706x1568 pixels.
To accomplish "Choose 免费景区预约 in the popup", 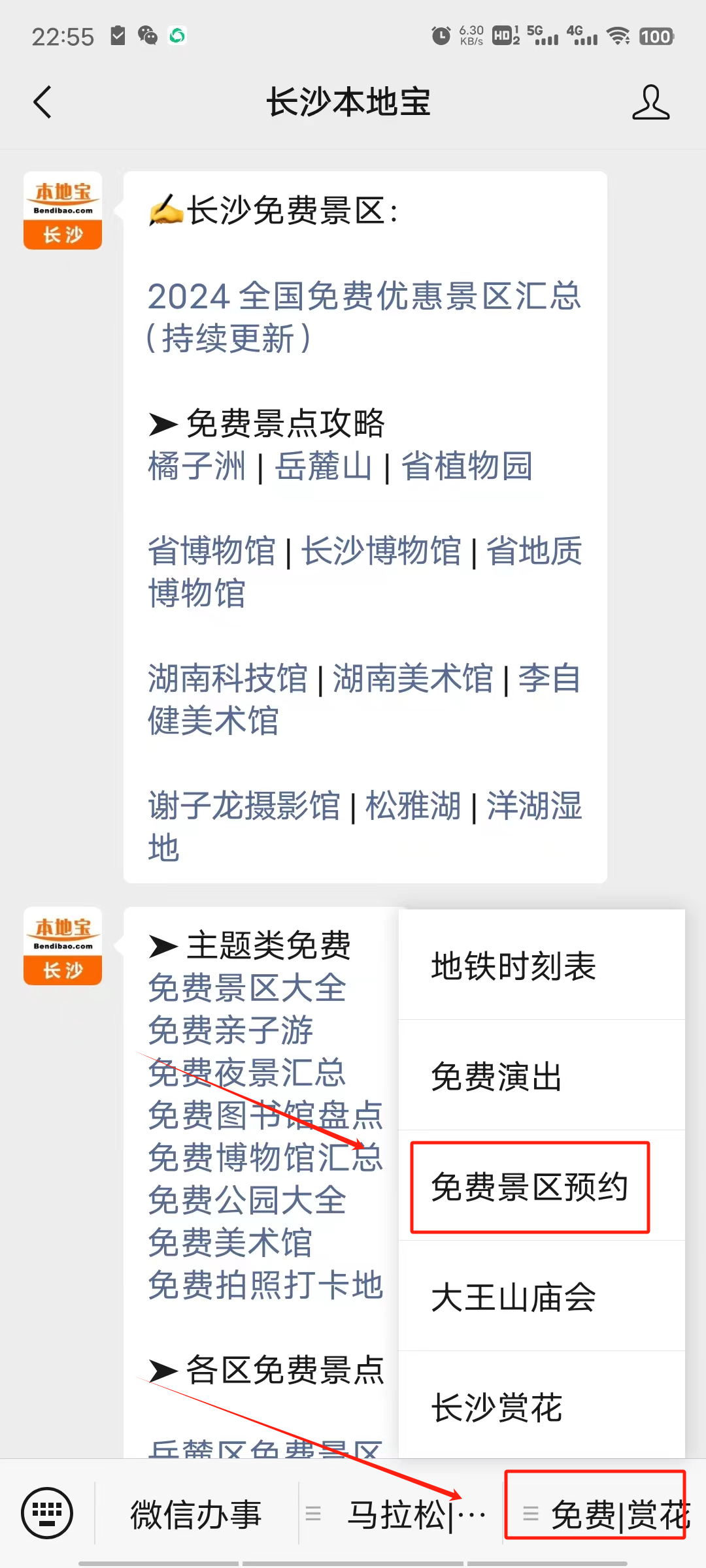I will [x=529, y=1186].
